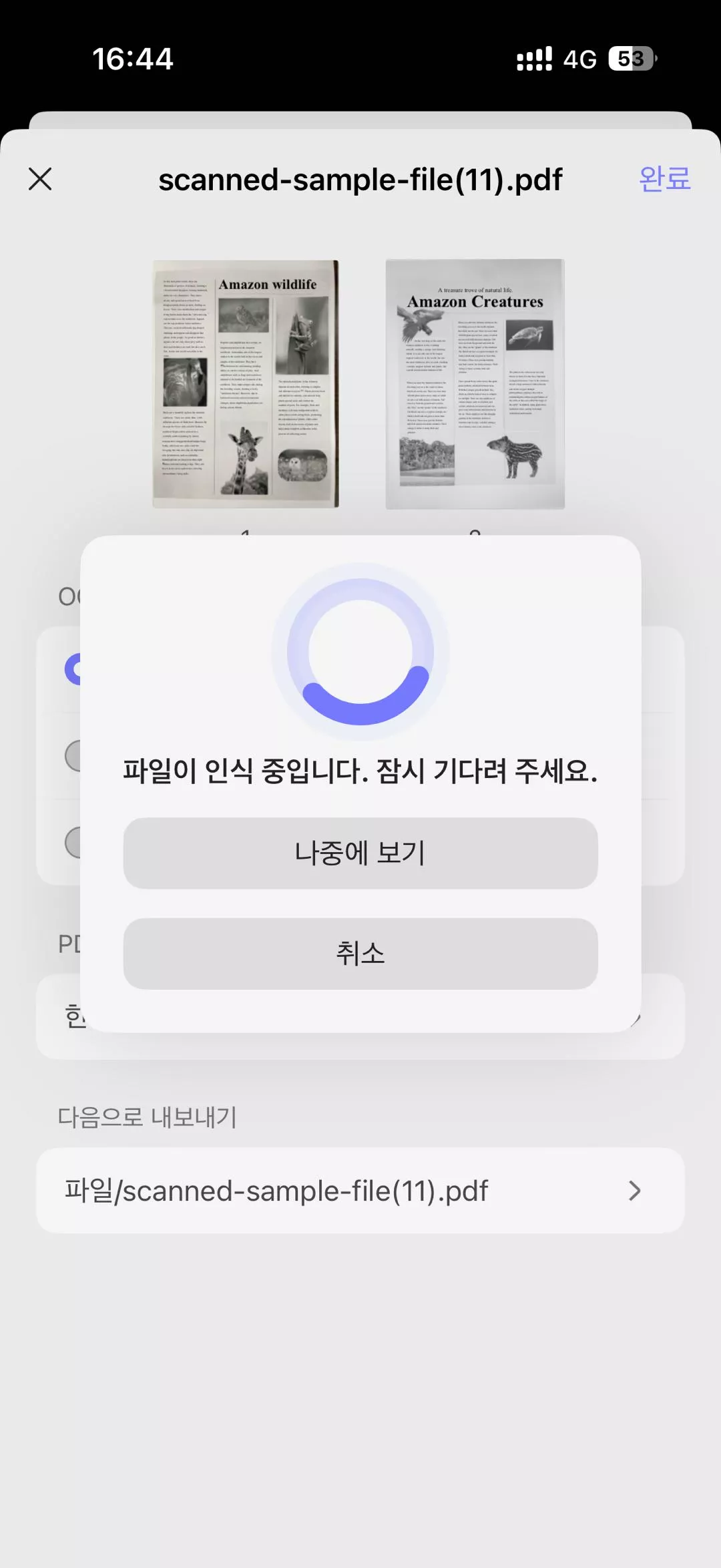Open export destination 파일/scanned-sample-file(11).pdf row
Viewport: 721px width, 1568px height.
[360, 1191]
